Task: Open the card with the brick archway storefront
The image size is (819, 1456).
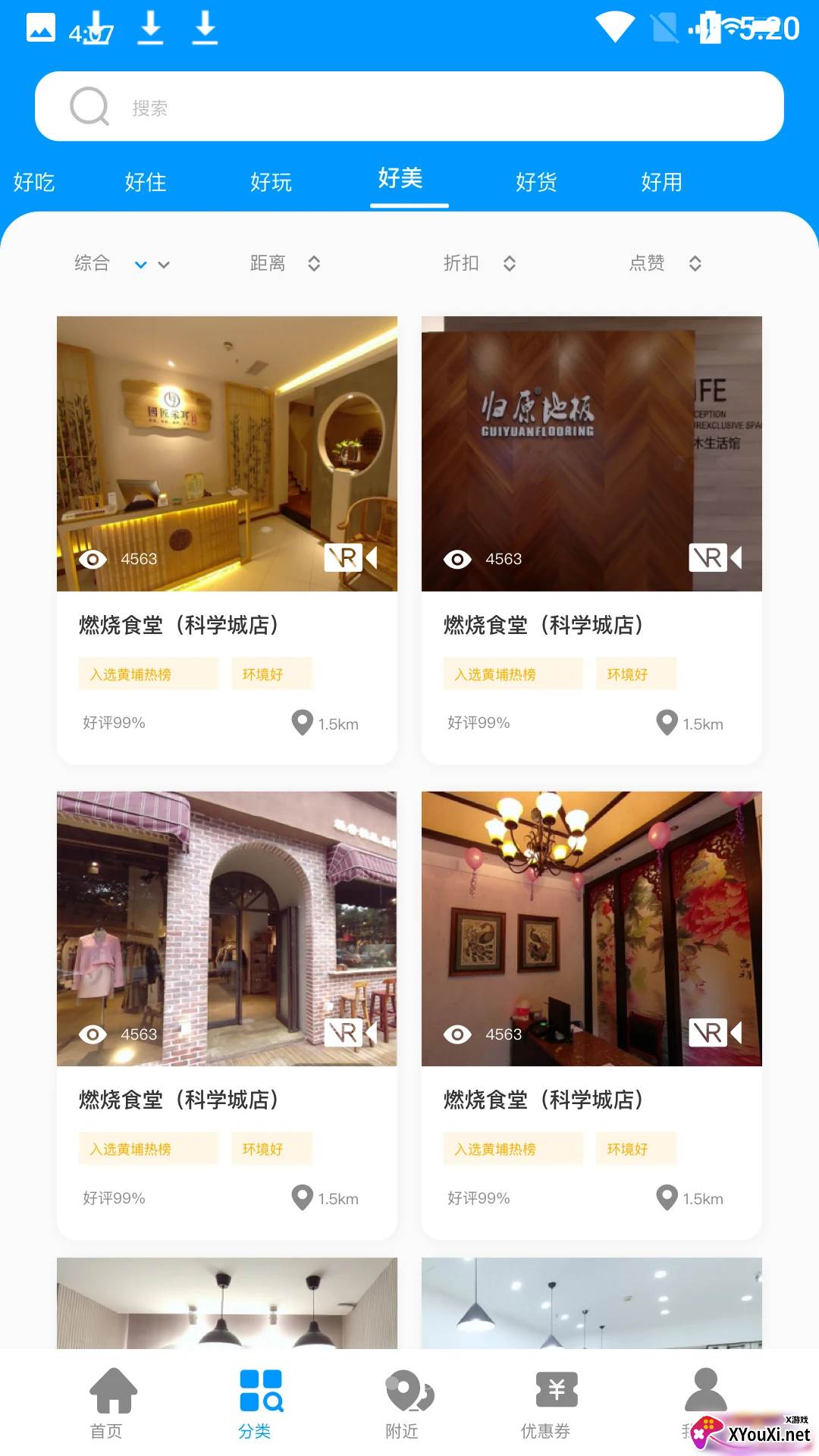Action: [x=227, y=929]
